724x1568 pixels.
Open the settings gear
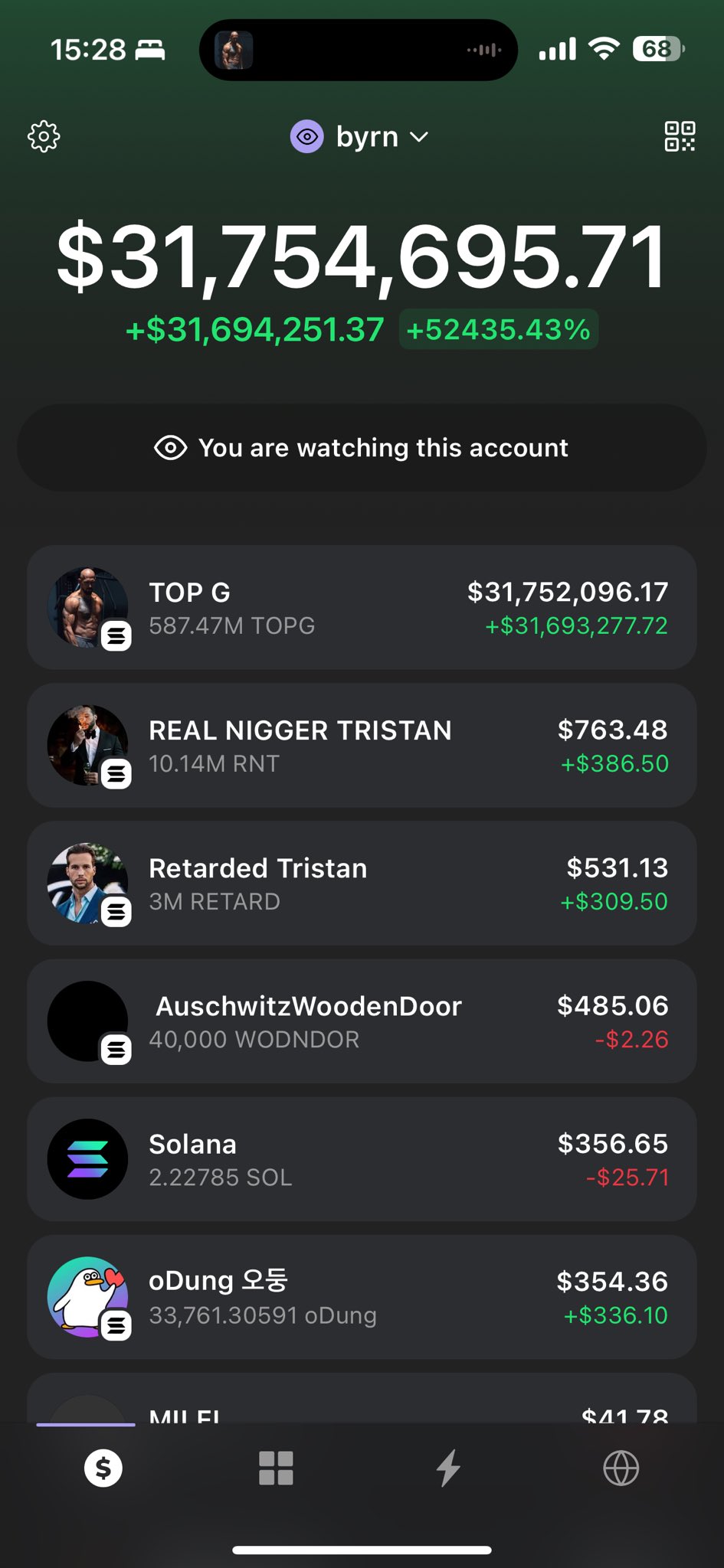point(44,136)
